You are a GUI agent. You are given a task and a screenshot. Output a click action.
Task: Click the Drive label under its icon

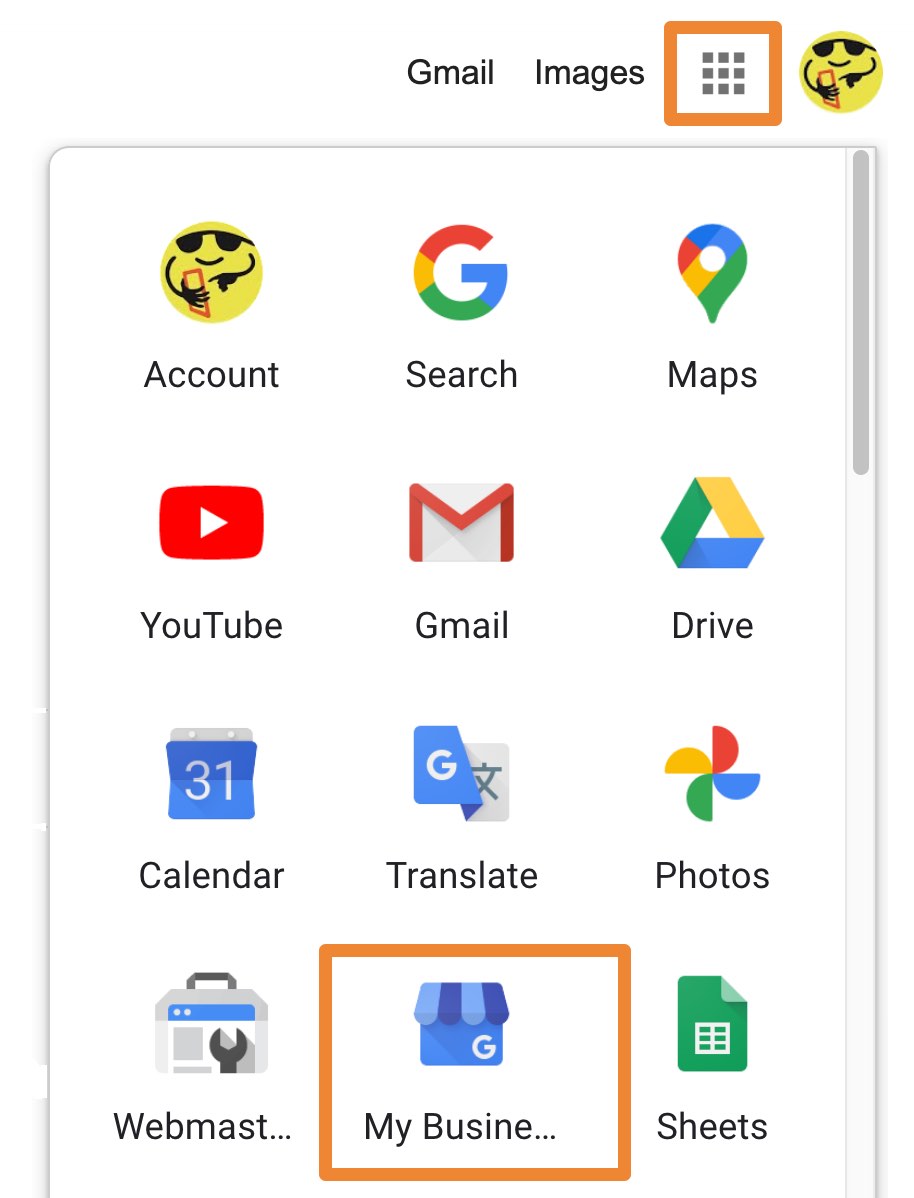711,625
